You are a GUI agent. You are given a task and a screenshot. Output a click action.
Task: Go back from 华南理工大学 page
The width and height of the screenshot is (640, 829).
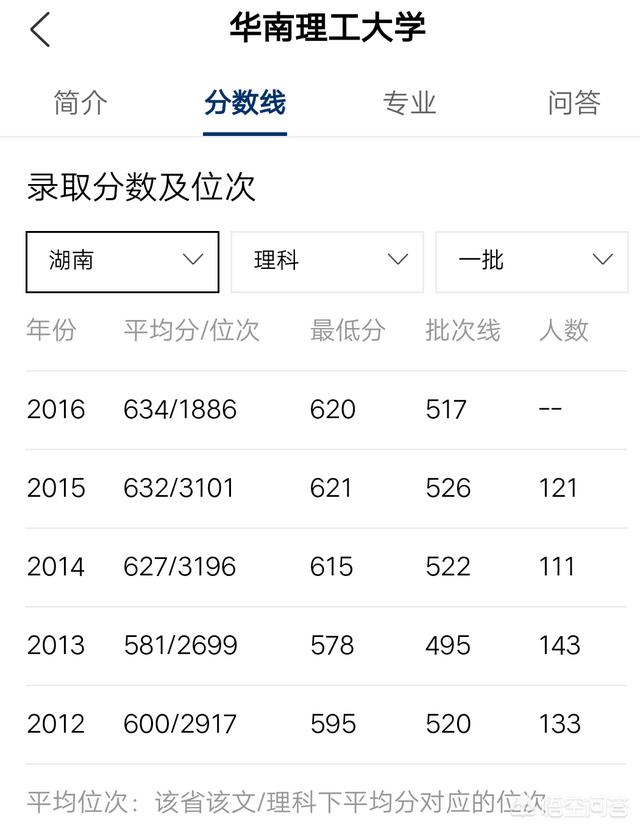pos(40,30)
